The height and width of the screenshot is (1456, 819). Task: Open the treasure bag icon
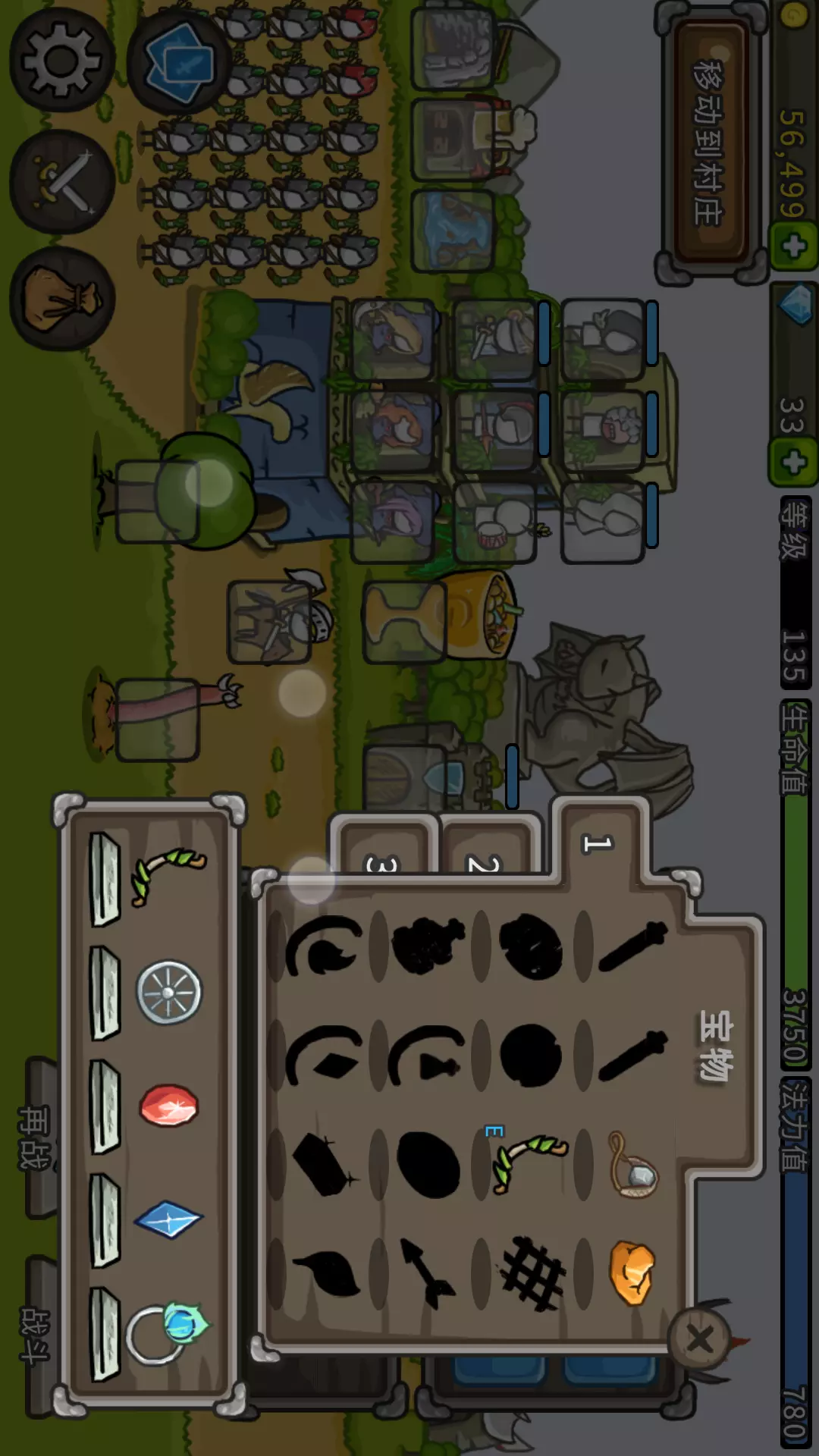(x=61, y=298)
